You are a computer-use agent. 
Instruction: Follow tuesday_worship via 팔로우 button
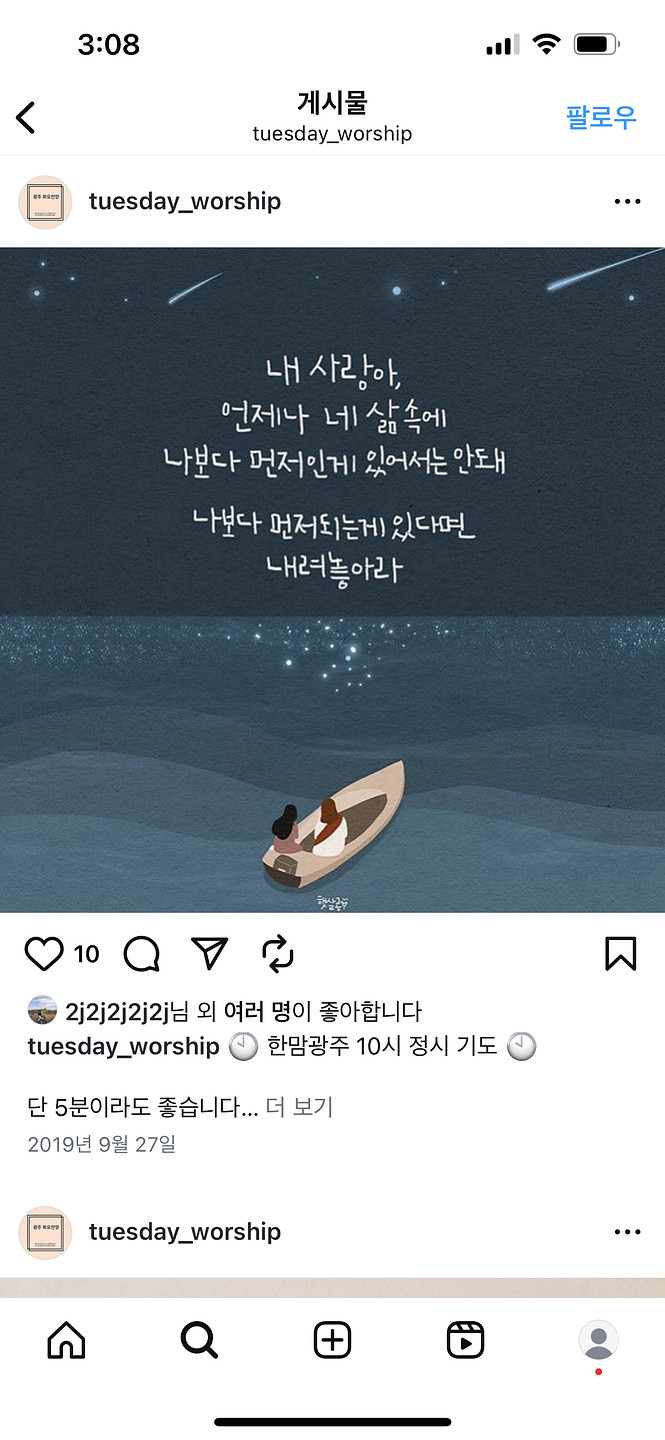click(601, 117)
